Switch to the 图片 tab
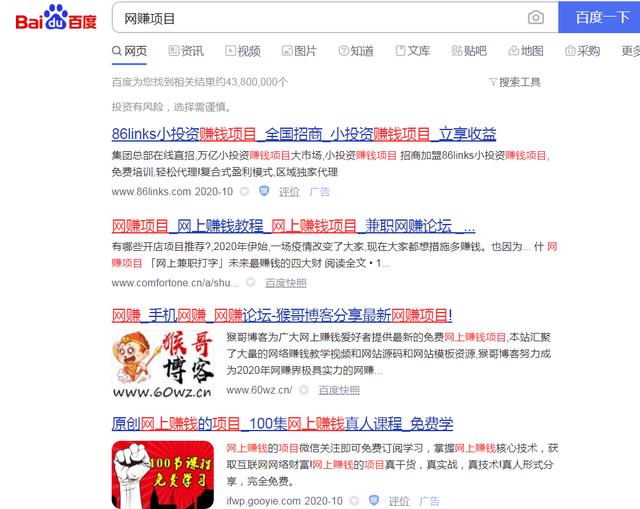 coord(299,51)
